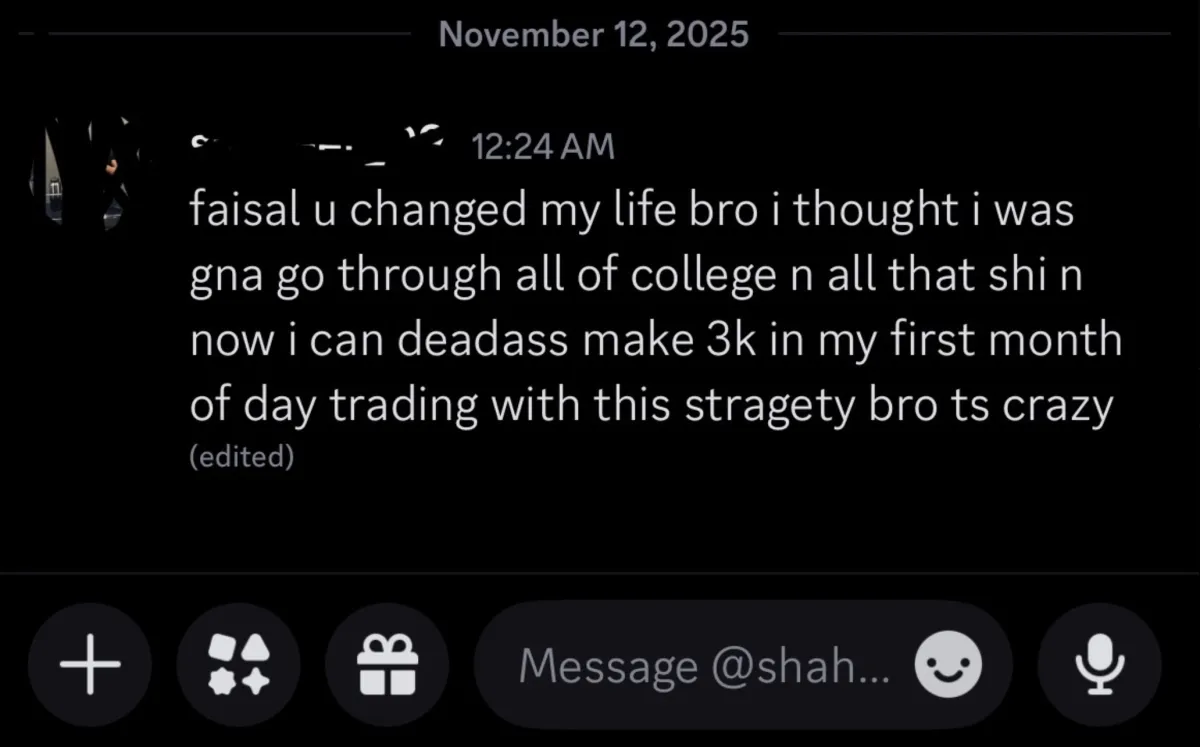Open the plus attachment menu
The image size is (1200, 747).
click(x=90, y=665)
